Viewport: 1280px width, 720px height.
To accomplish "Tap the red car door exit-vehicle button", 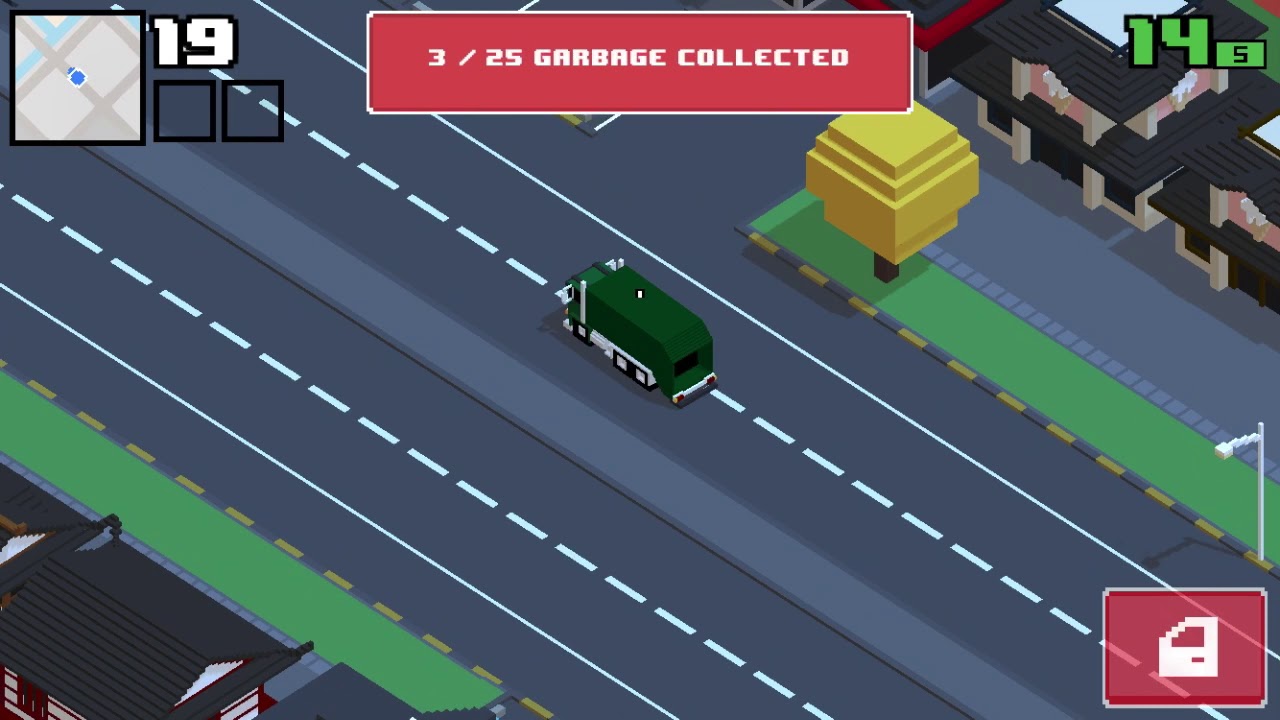I will (x=1185, y=648).
